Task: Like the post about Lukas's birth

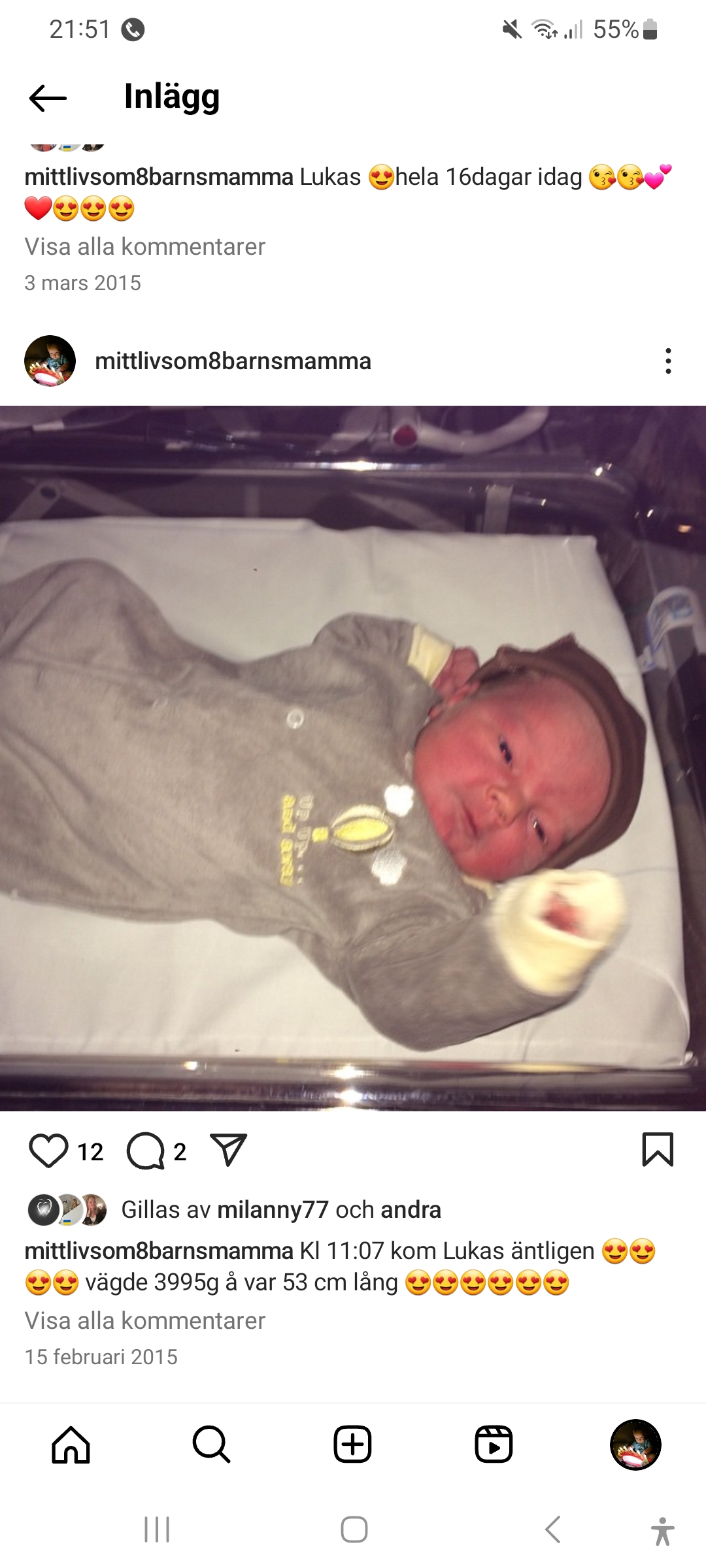Action: pos(48,1151)
